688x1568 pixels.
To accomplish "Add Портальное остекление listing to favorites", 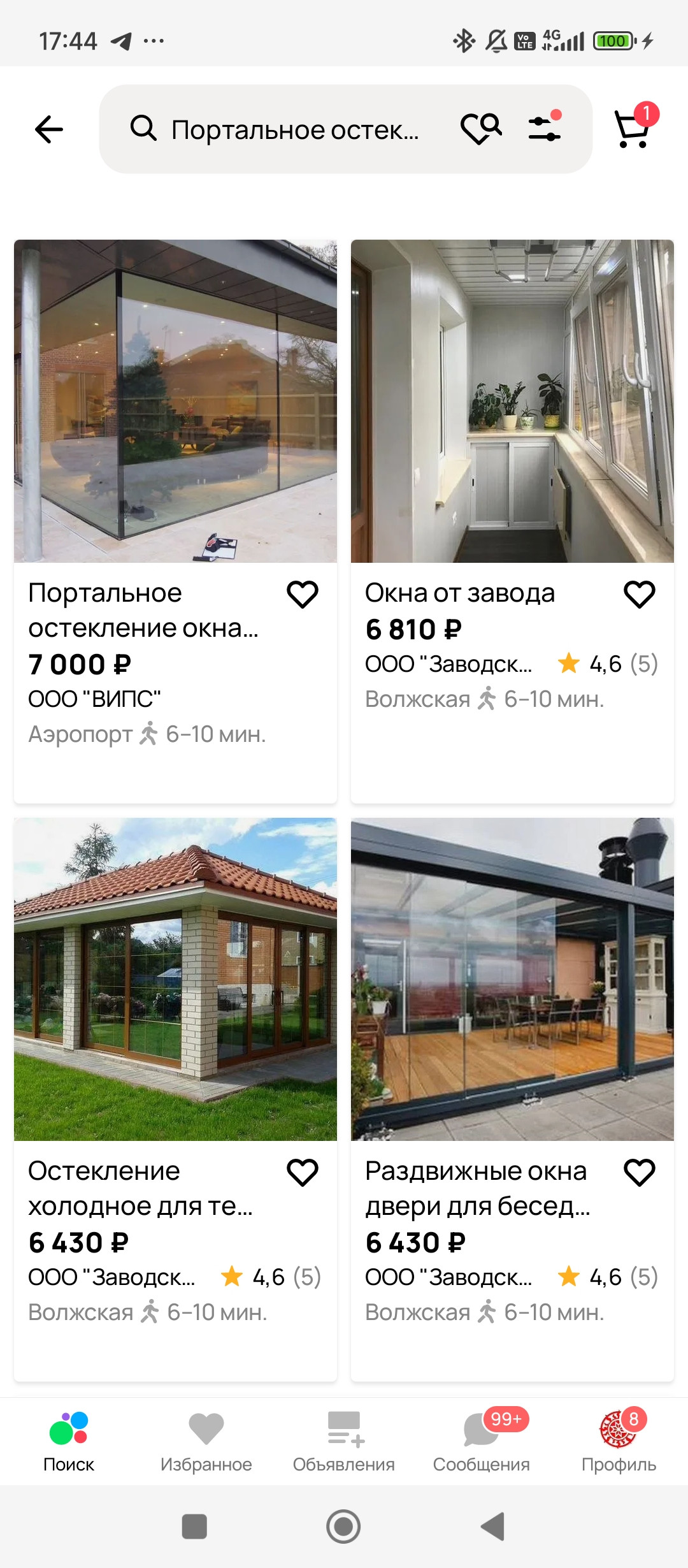I will (303, 595).
